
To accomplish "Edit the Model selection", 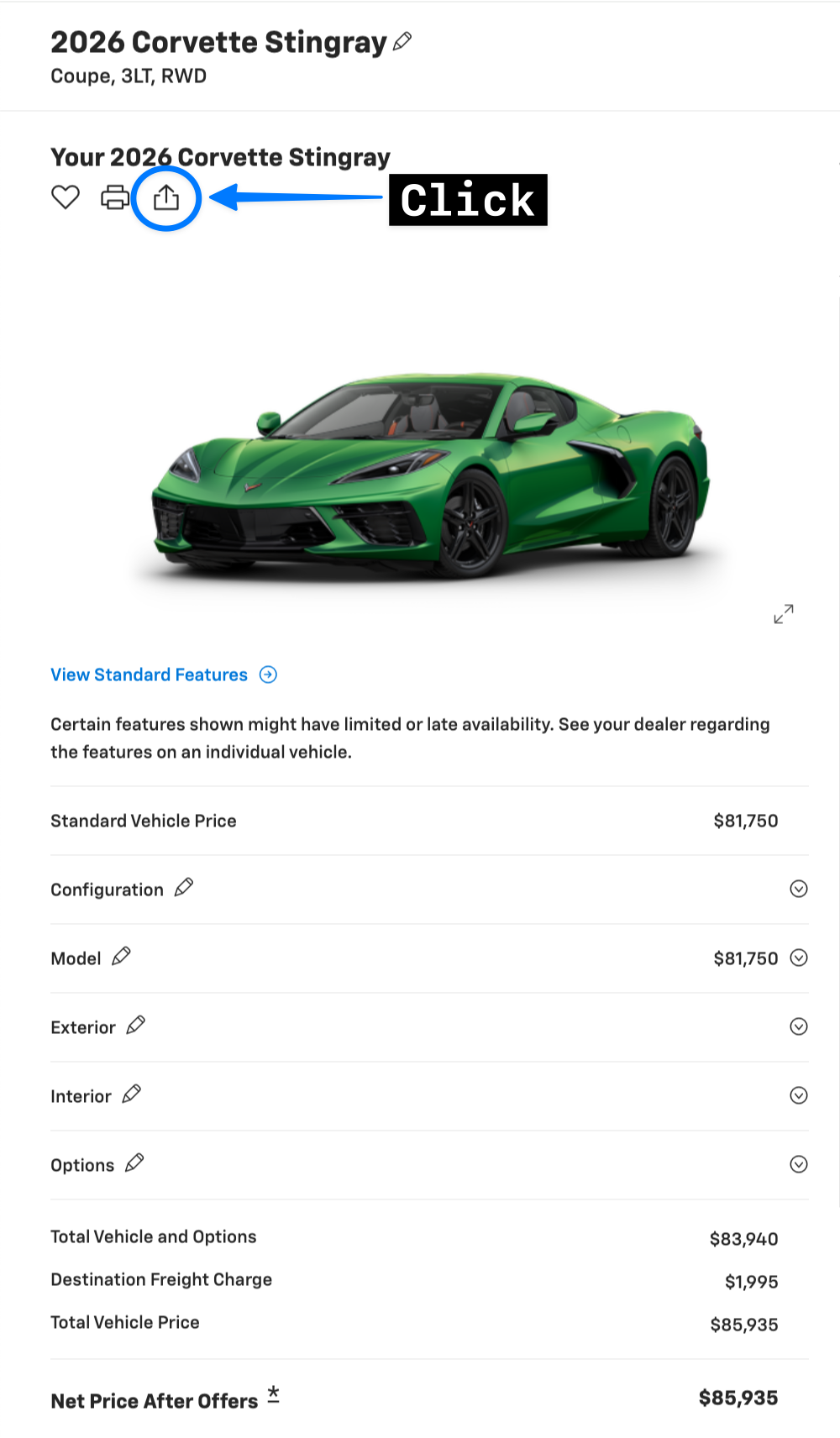I will [x=121, y=957].
